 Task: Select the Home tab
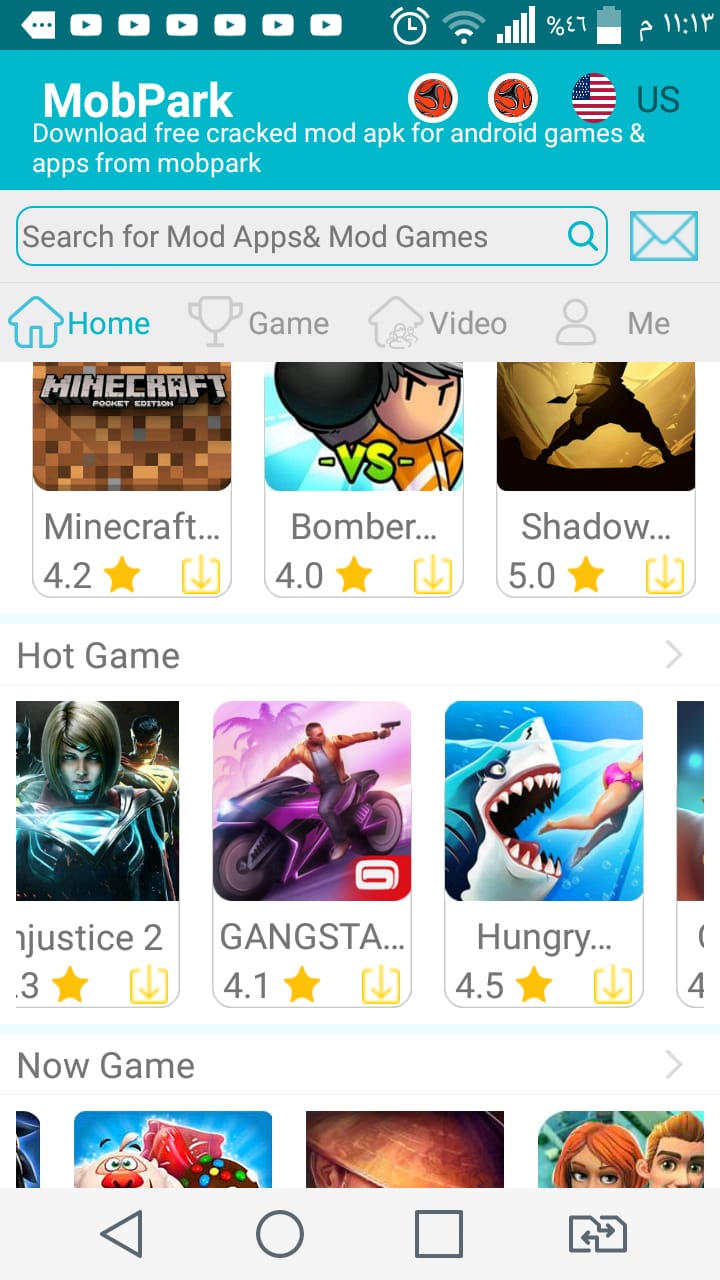click(x=80, y=323)
